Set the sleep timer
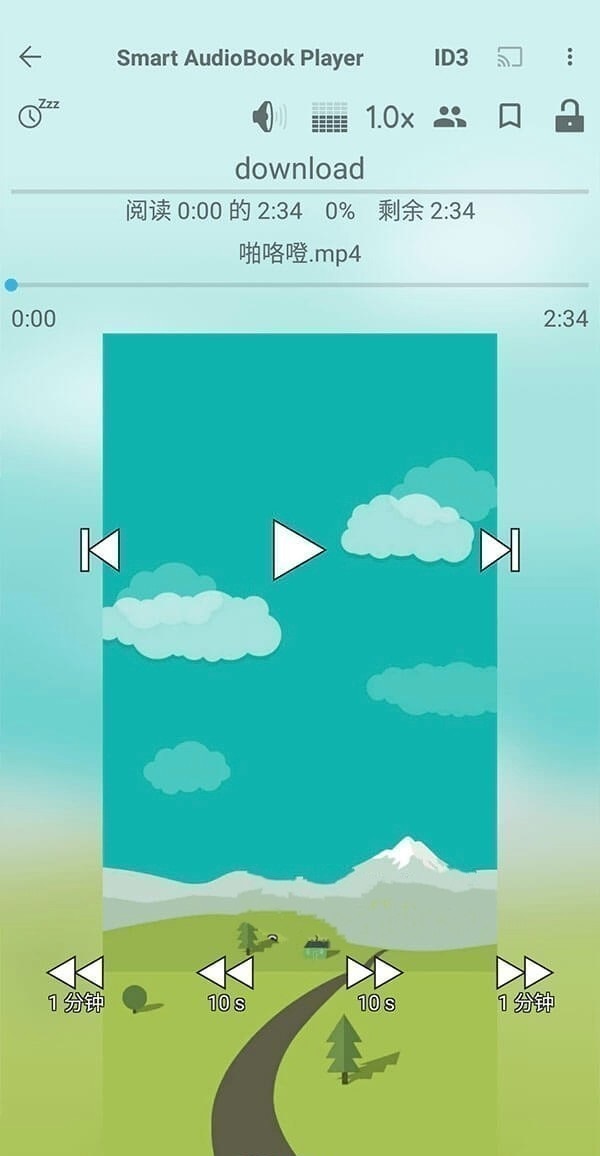Screen dimensions: 600x1156 (x=36, y=115)
